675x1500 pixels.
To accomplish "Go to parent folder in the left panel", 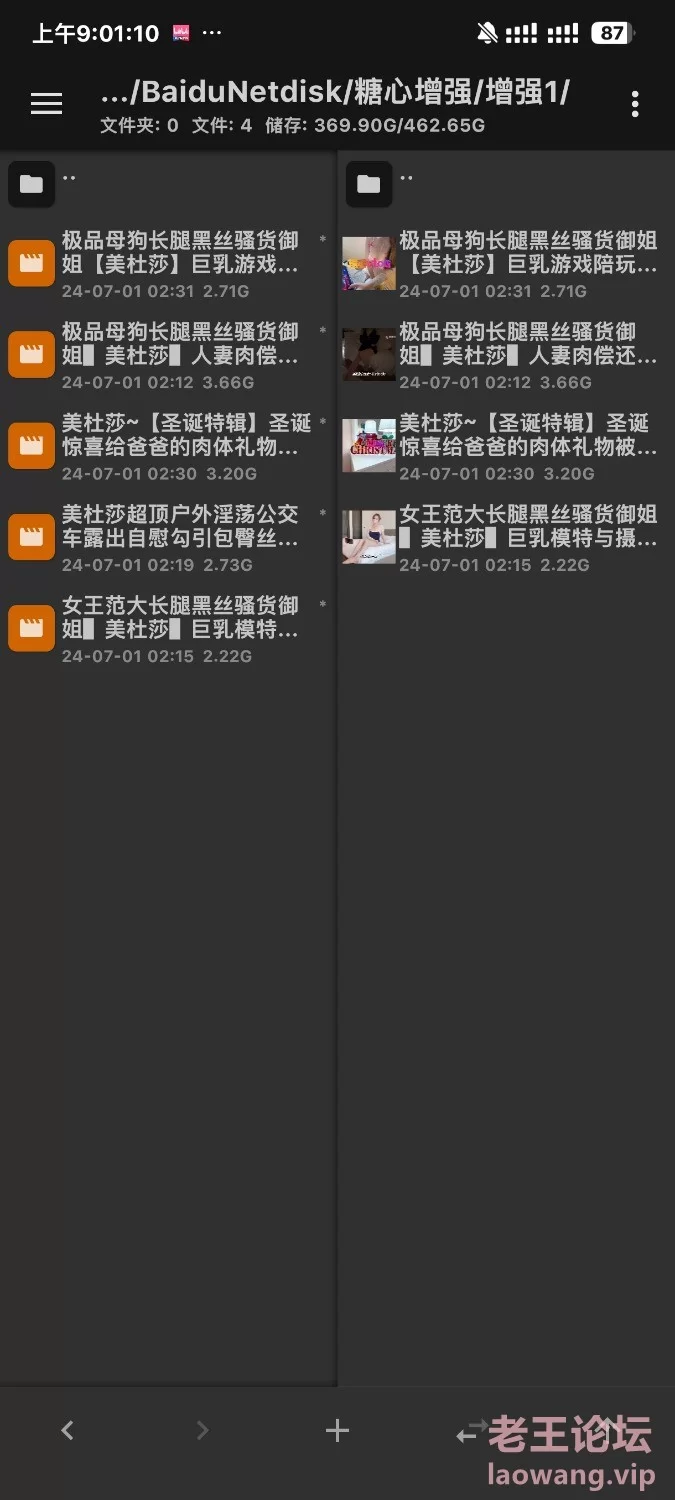I will click(x=168, y=183).
